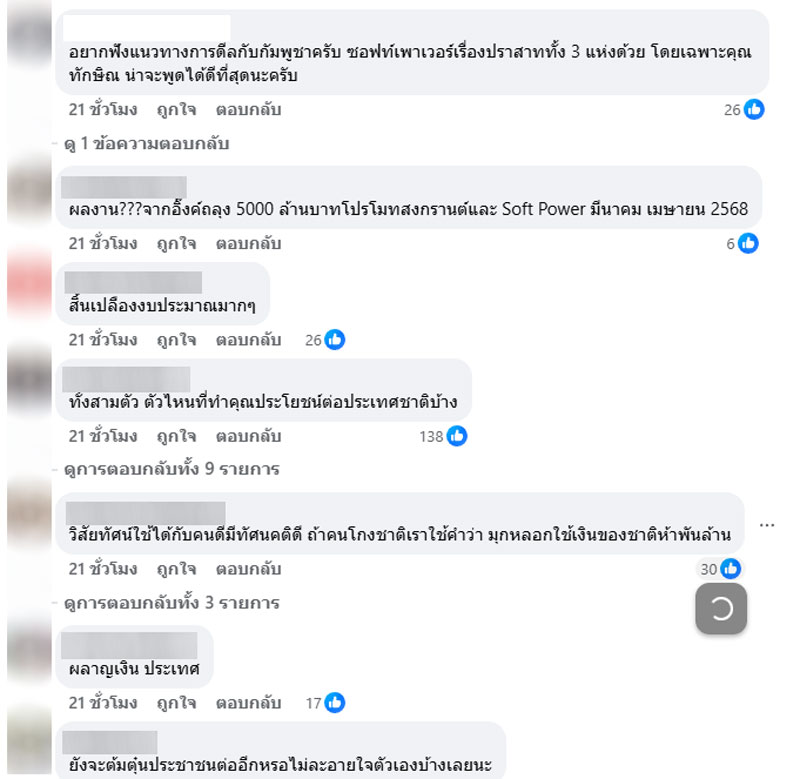Expand all 9 replies under the ทั้งสามตัว comment
This screenshot has width=800, height=779.
(171, 469)
